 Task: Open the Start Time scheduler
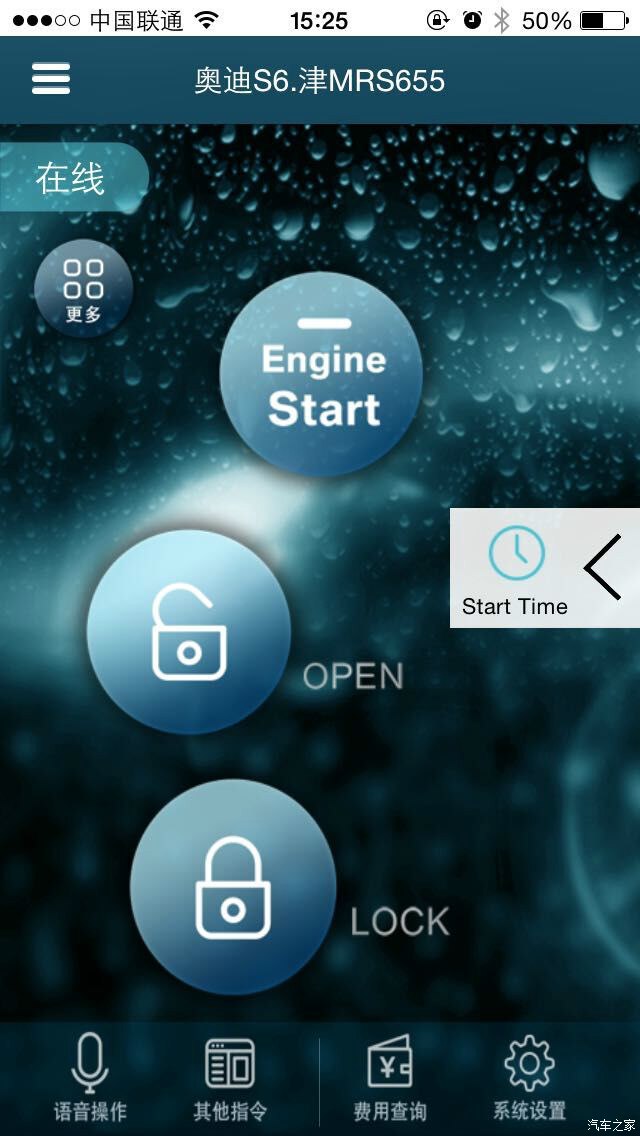coord(515,570)
